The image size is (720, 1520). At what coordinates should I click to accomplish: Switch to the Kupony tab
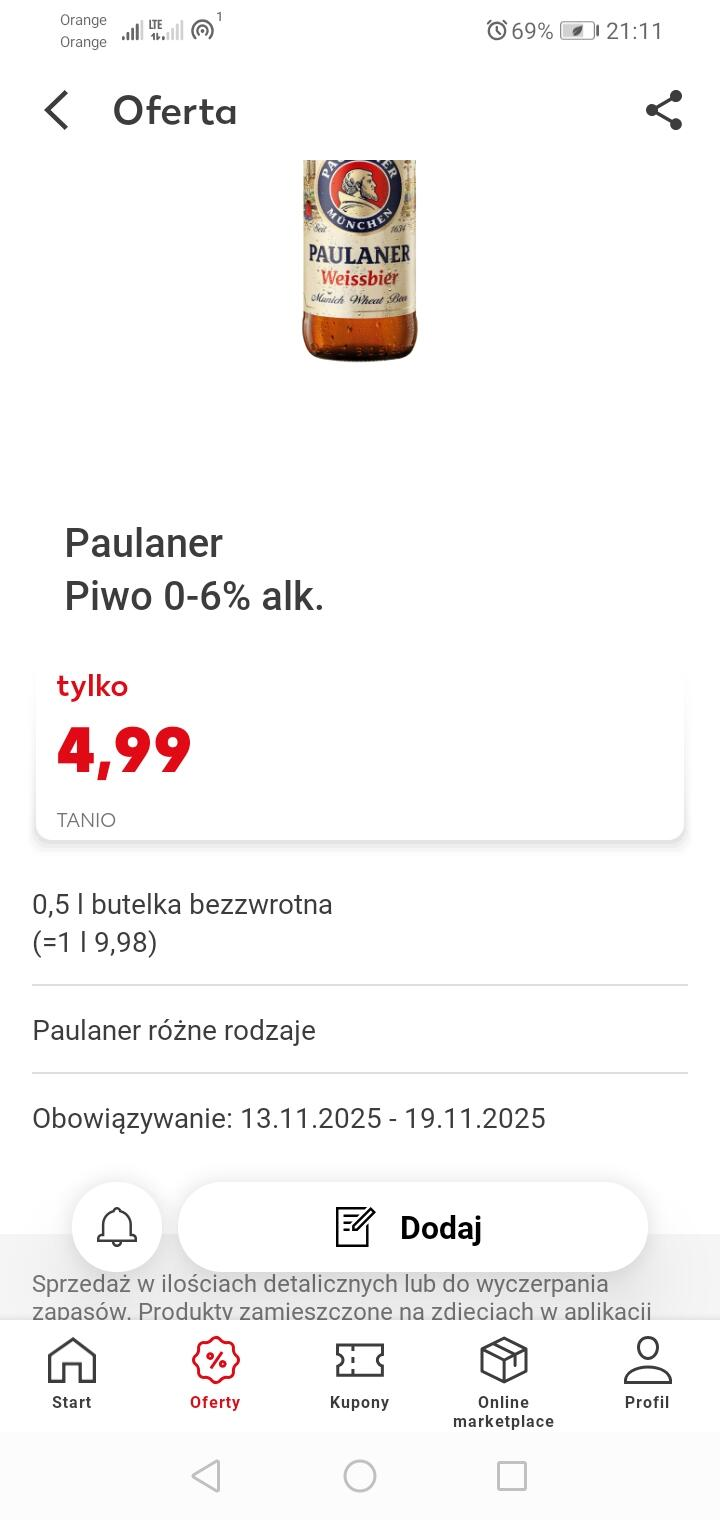(x=359, y=1374)
